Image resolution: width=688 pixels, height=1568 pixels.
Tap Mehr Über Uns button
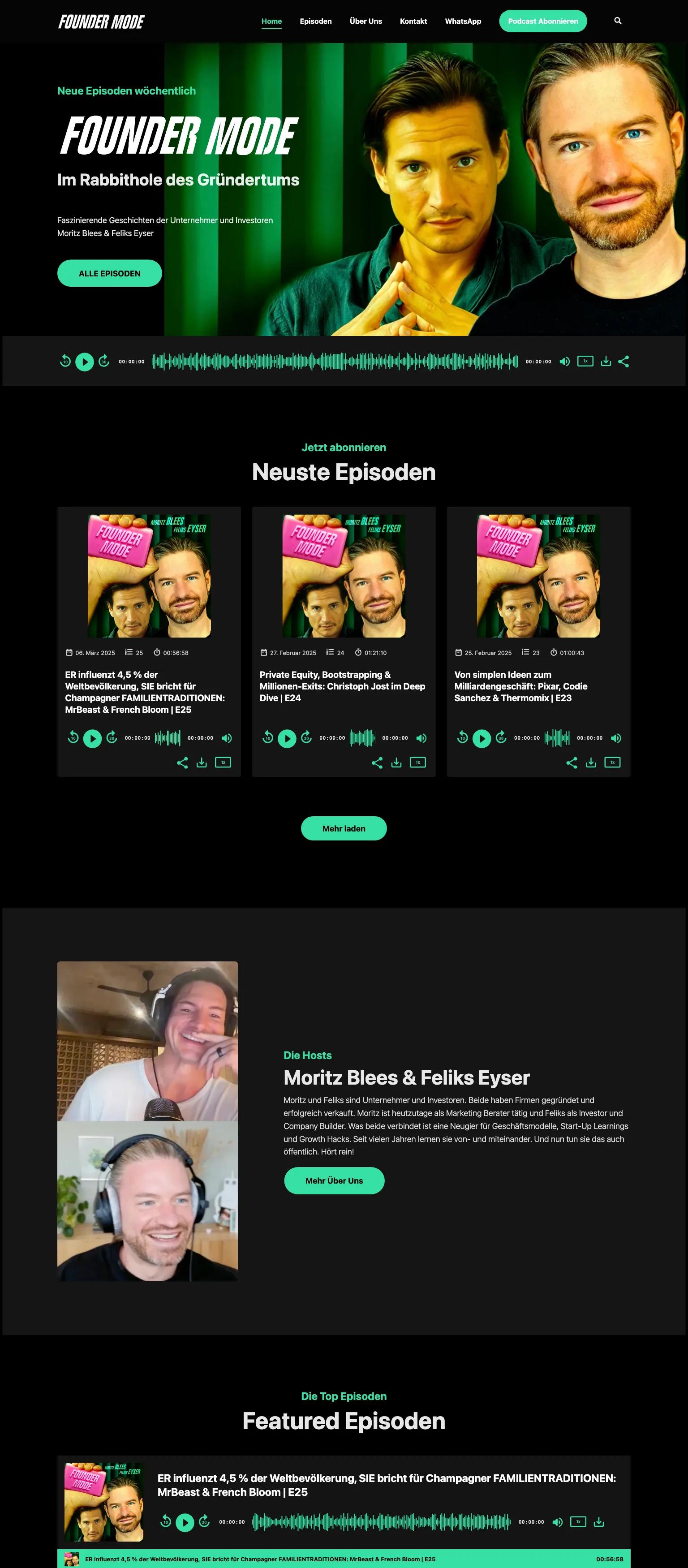click(334, 1180)
